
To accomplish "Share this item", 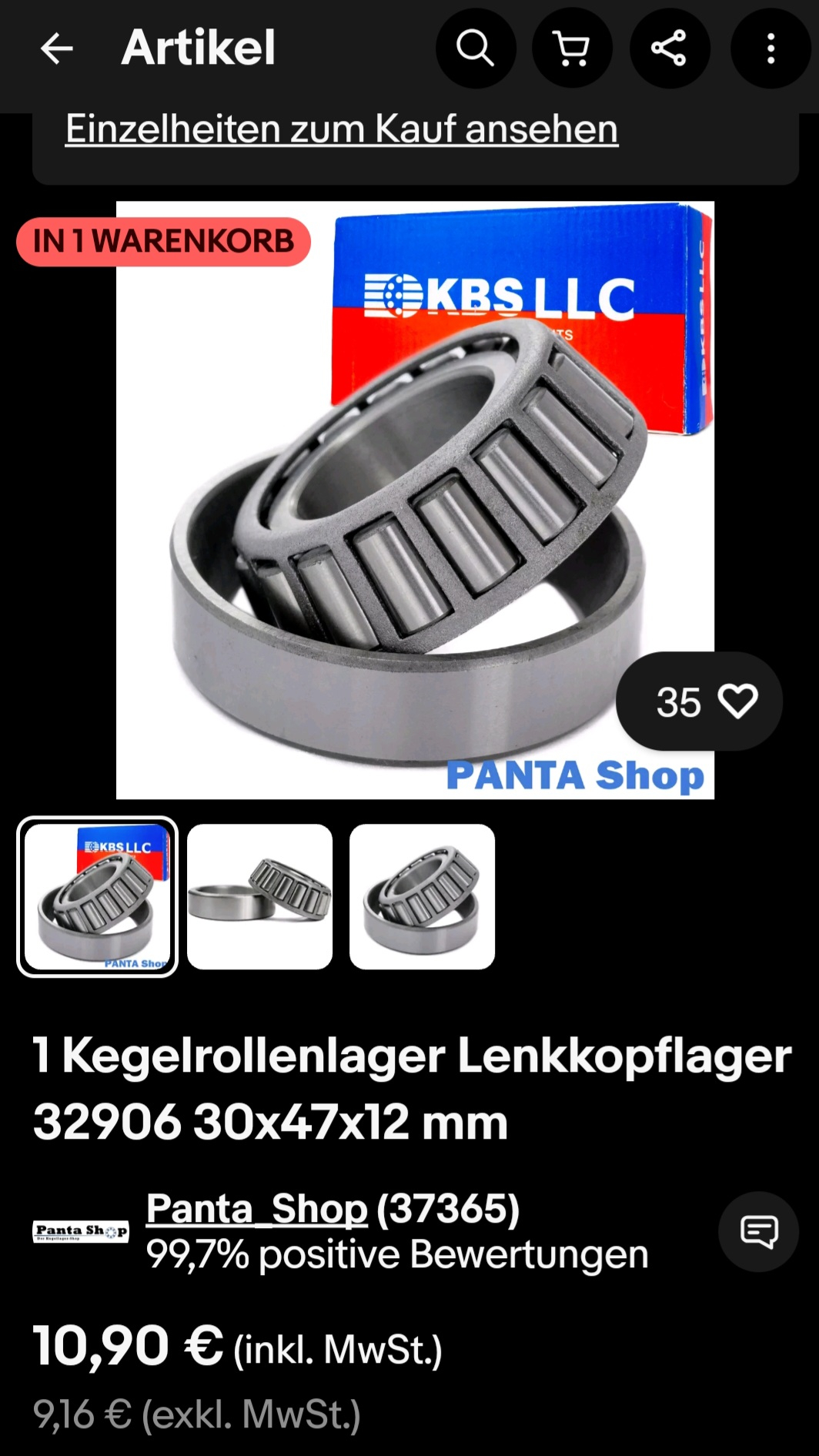I will (x=669, y=49).
